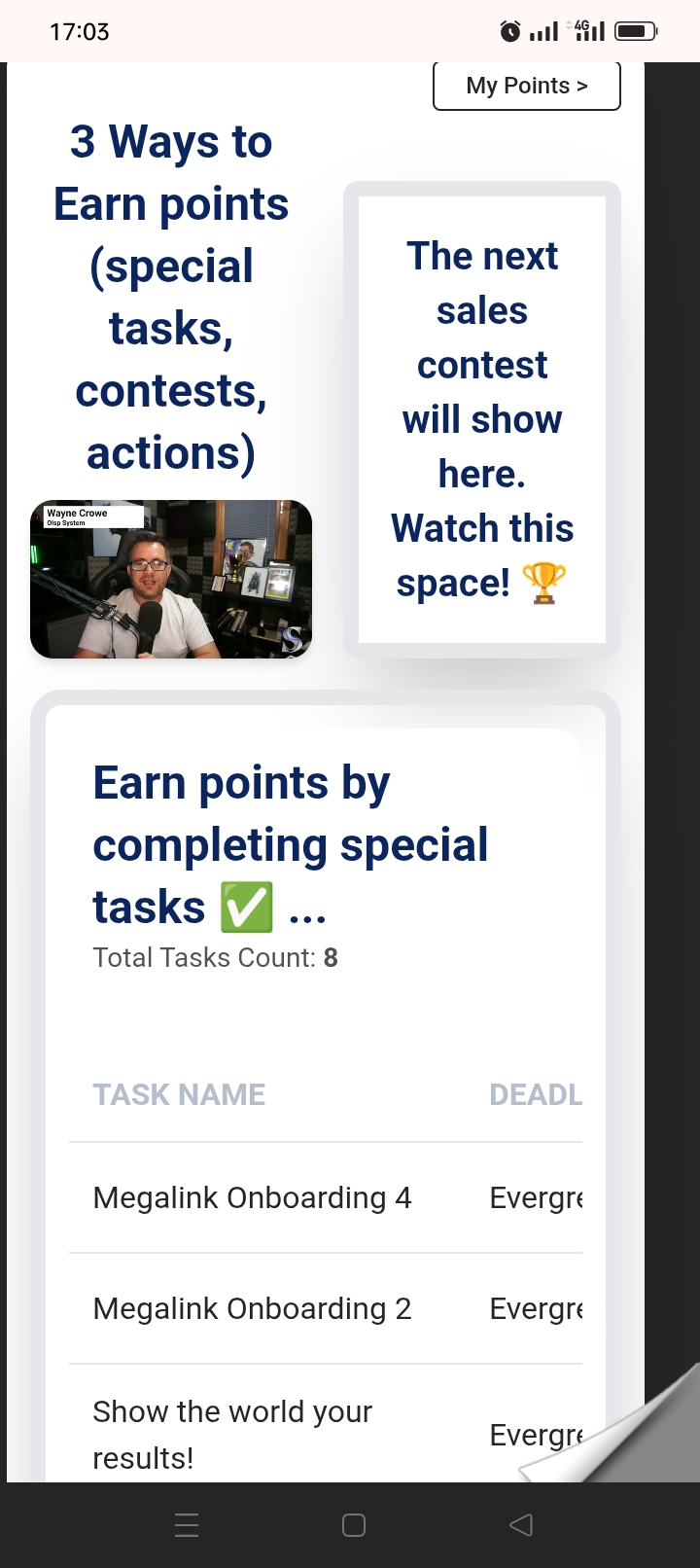
Task: Open the Megalink Onboarding 4 task
Action: click(x=252, y=1197)
